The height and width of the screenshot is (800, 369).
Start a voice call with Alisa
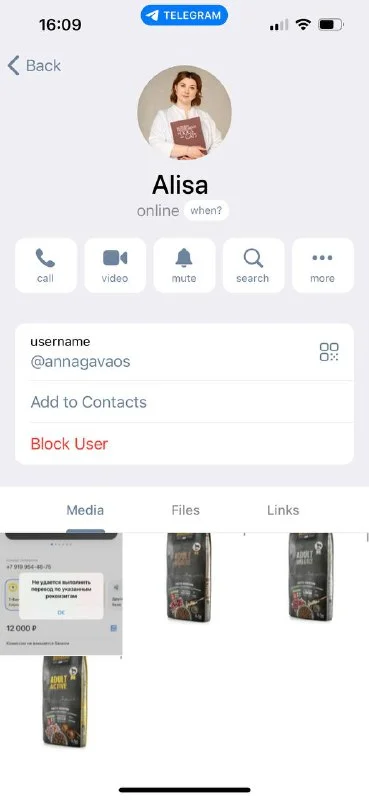click(46, 265)
